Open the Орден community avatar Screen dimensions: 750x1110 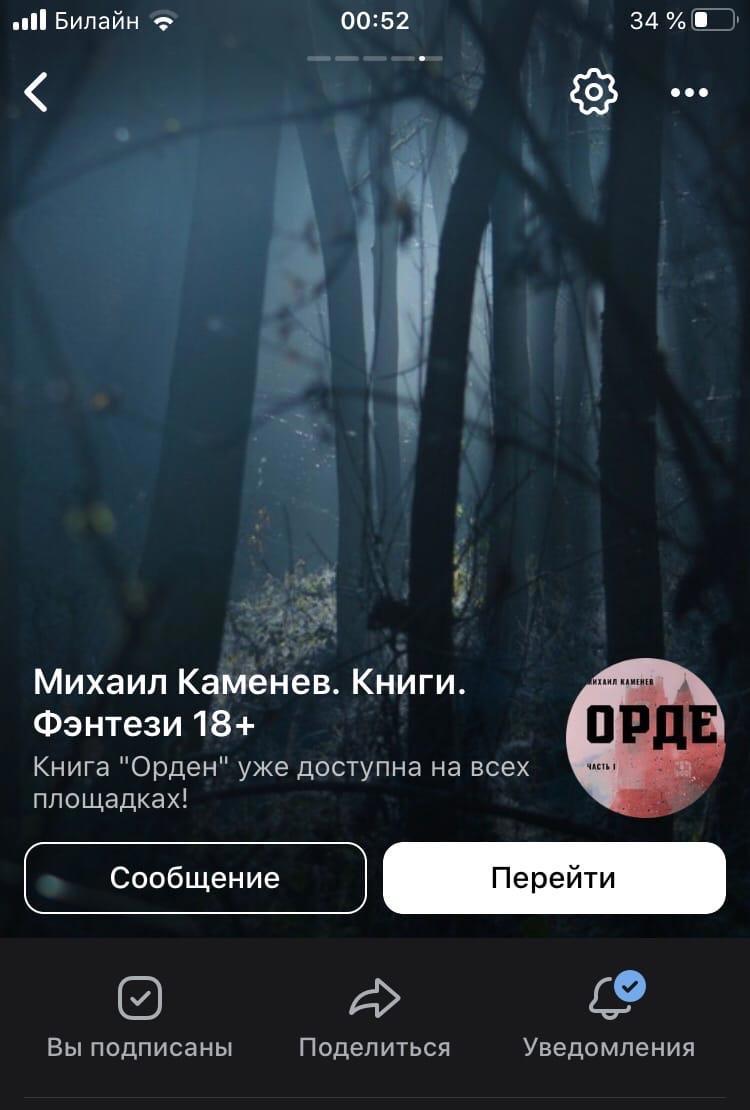point(646,738)
